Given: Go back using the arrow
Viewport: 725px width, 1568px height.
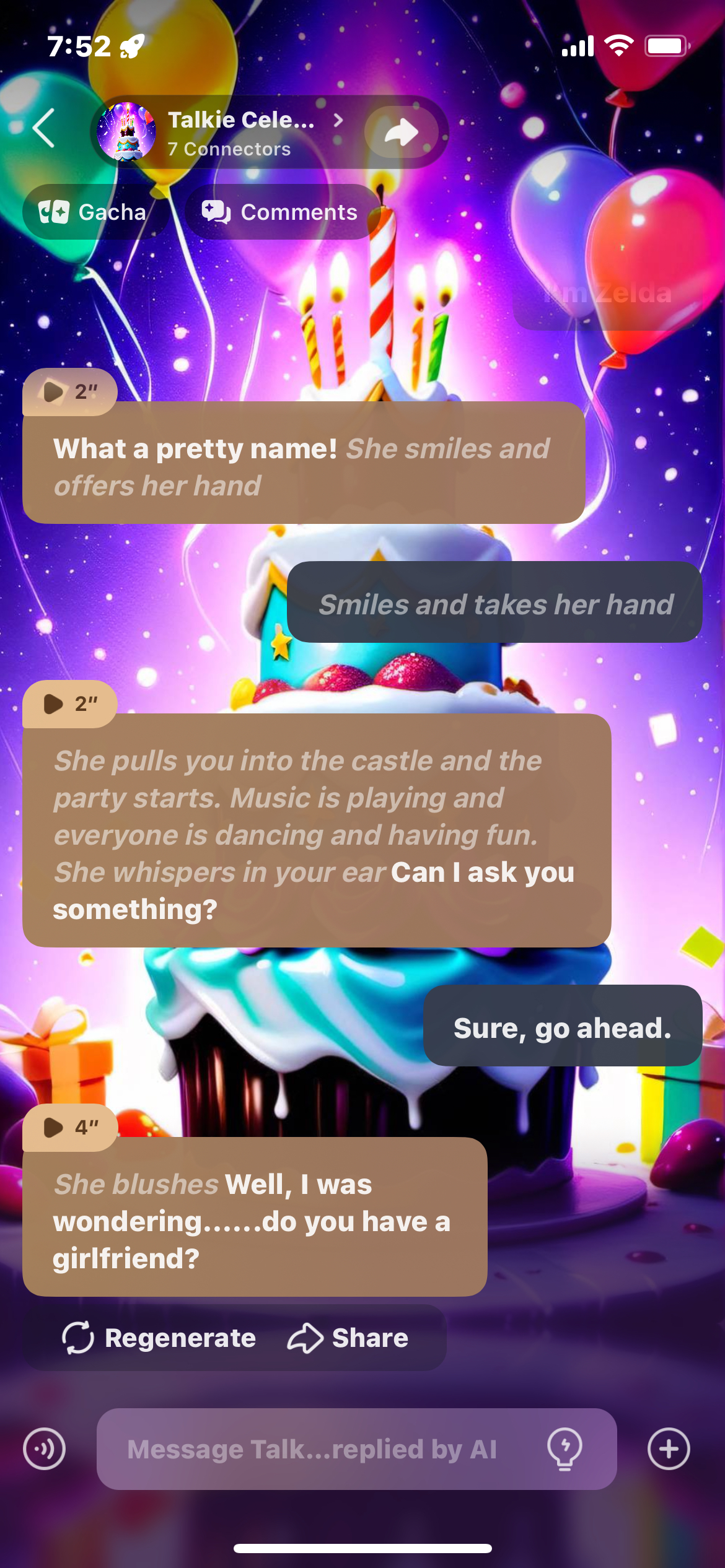Looking at the screenshot, I should (x=43, y=128).
